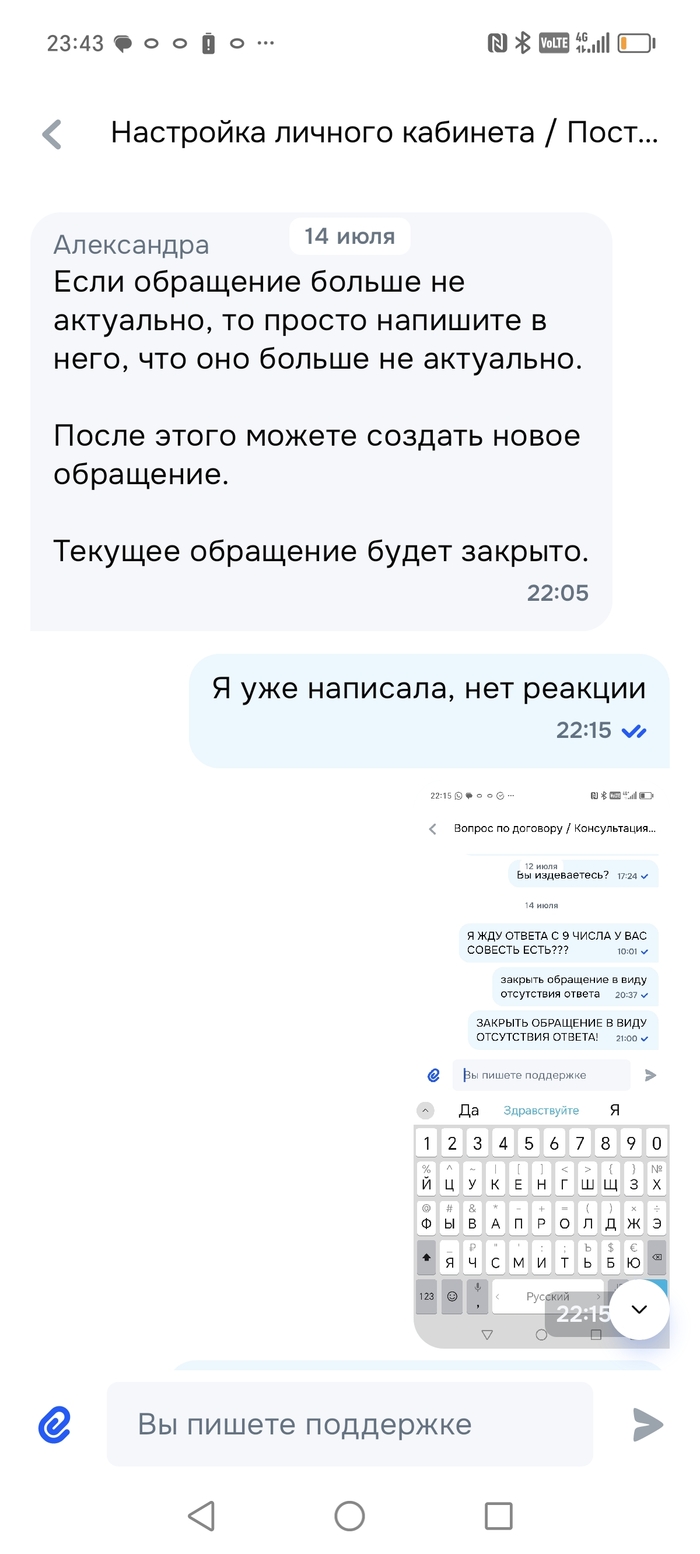This screenshot has width=700, height=1554.
Task: Tap the system back button
Action: click(201, 1516)
